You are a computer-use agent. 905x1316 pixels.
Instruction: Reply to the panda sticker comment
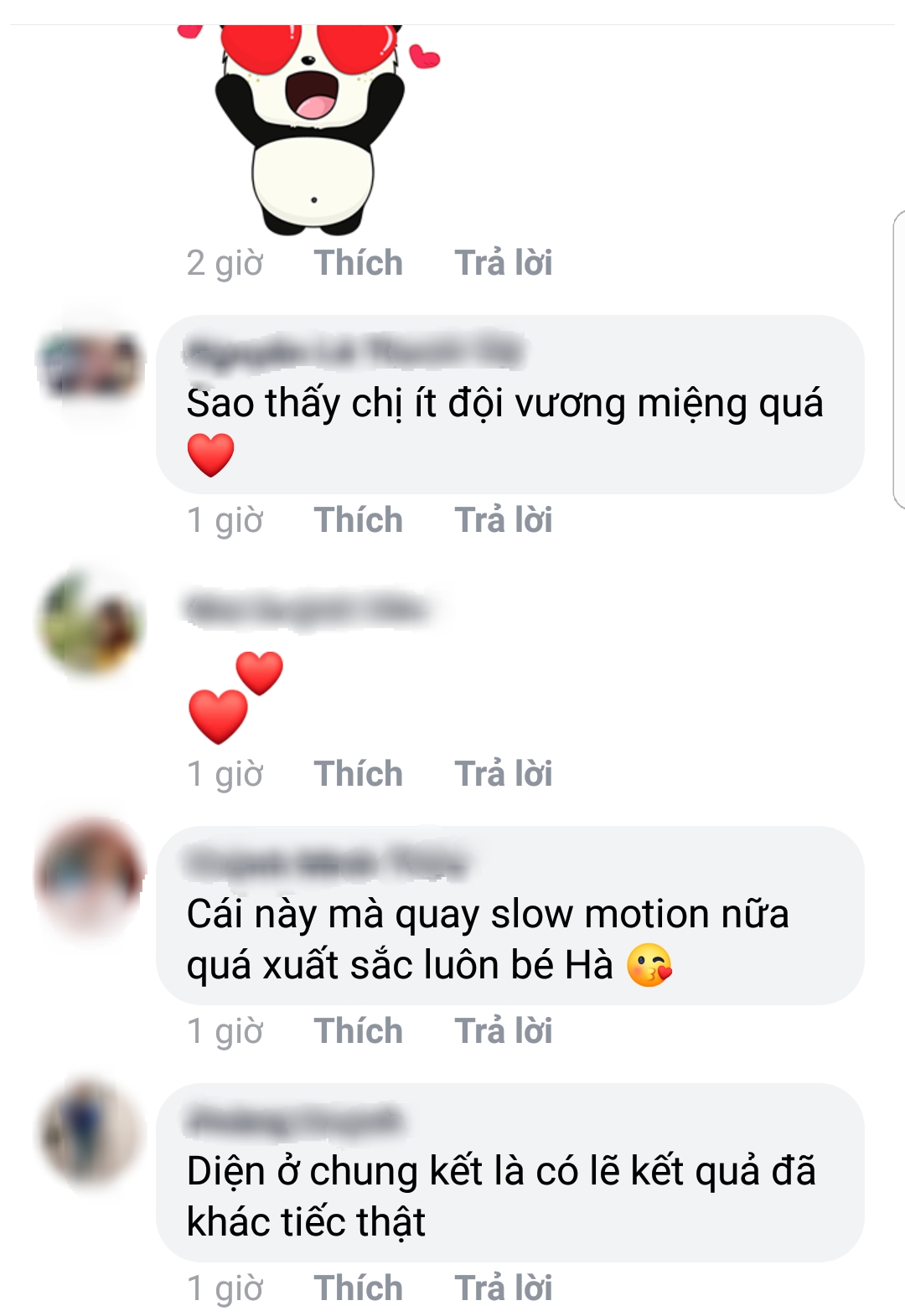pyautogui.click(x=503, y=263)
